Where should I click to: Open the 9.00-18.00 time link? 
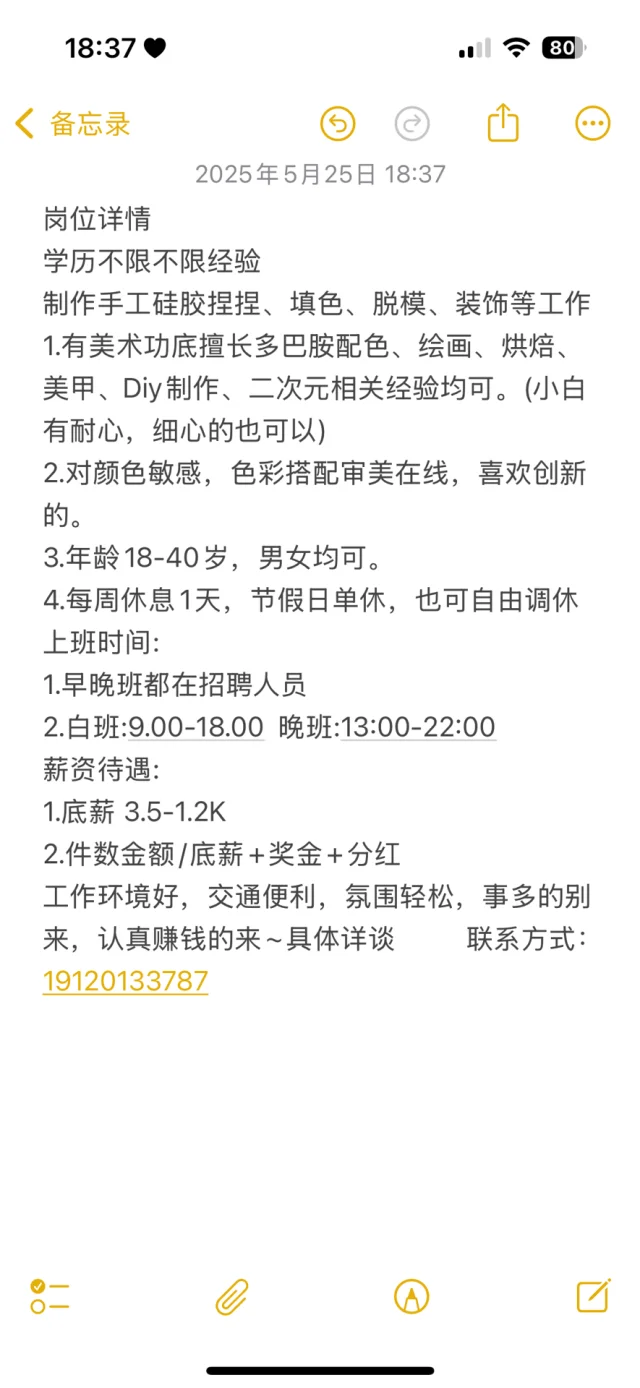tap(196, 728)
